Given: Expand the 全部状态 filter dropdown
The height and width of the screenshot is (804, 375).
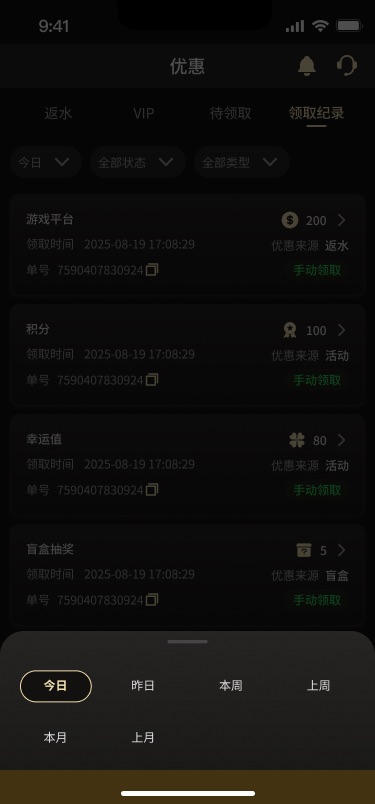Looking at the screenshot, I should coord(137,162).
